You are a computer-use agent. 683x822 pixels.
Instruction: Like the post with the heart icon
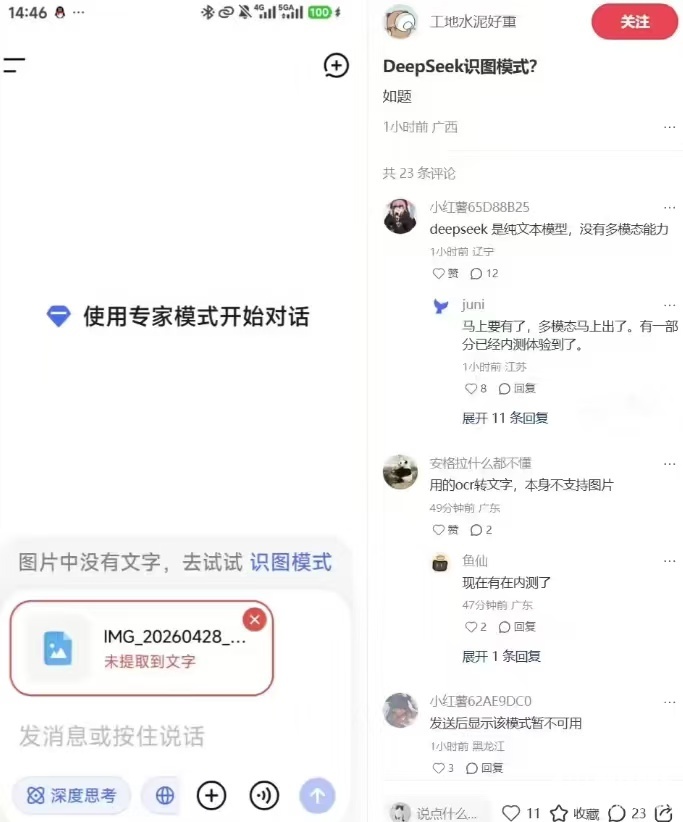[511, 812]
